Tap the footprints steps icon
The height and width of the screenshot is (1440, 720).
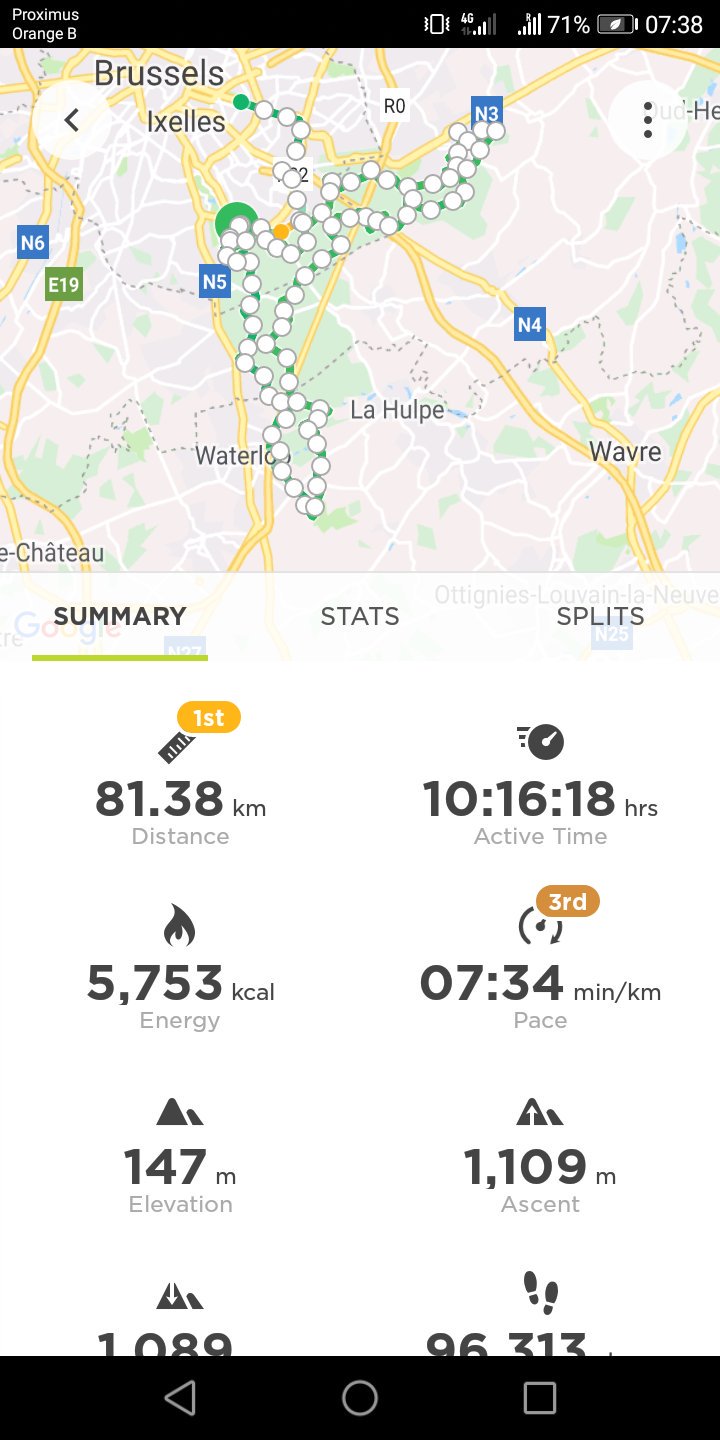[540, 1293]
